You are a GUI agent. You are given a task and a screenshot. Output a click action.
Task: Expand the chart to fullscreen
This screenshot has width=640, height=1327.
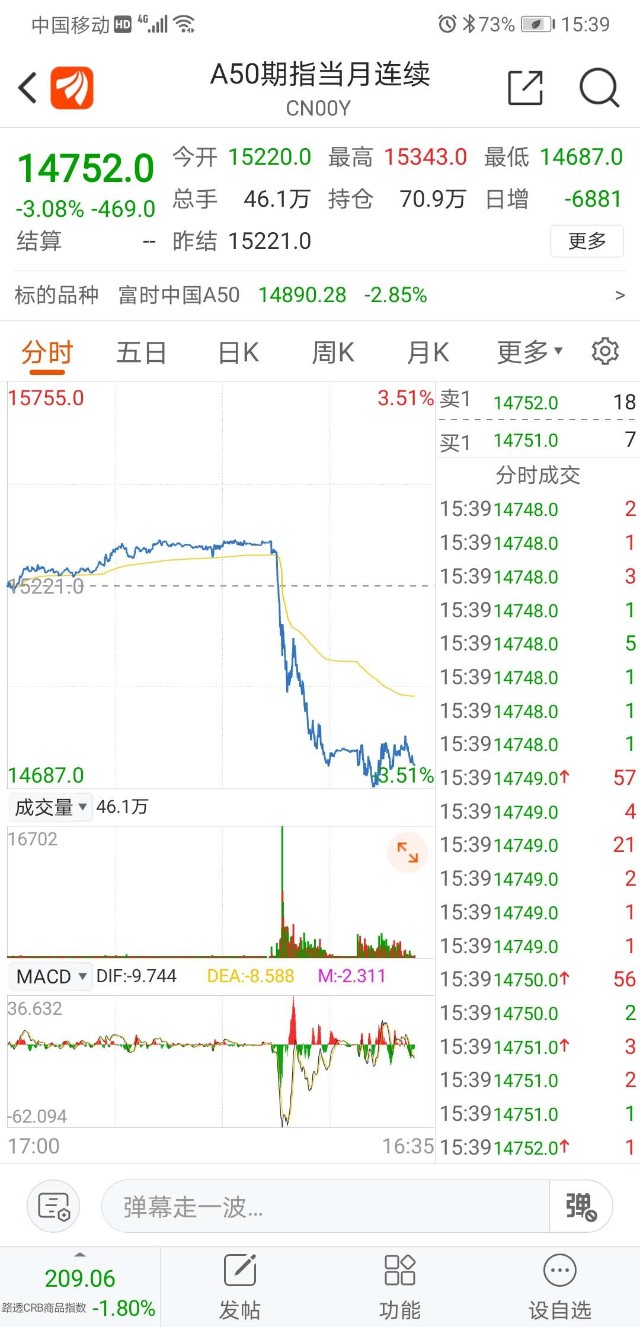(407, 852)
